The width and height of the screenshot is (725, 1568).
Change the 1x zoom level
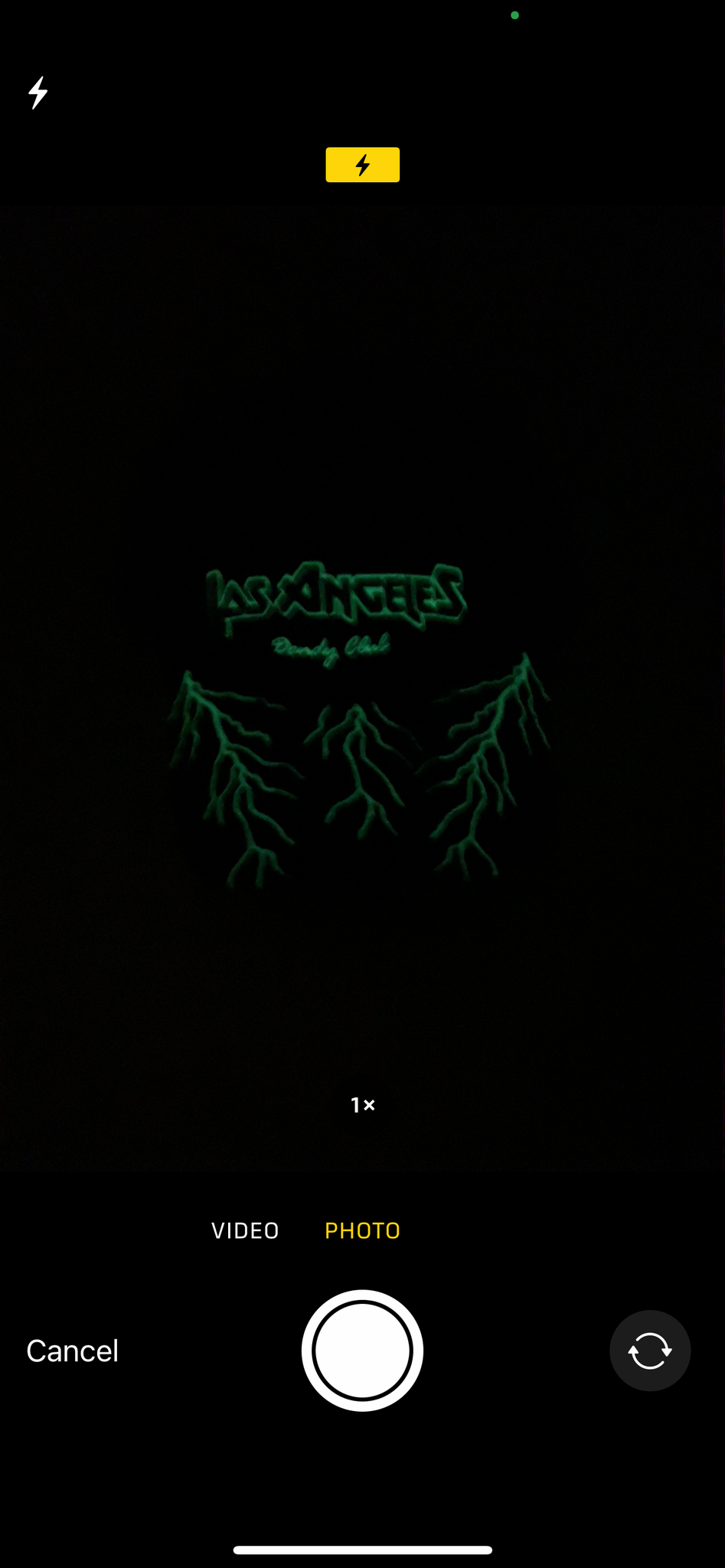[x=362, y=1105]
